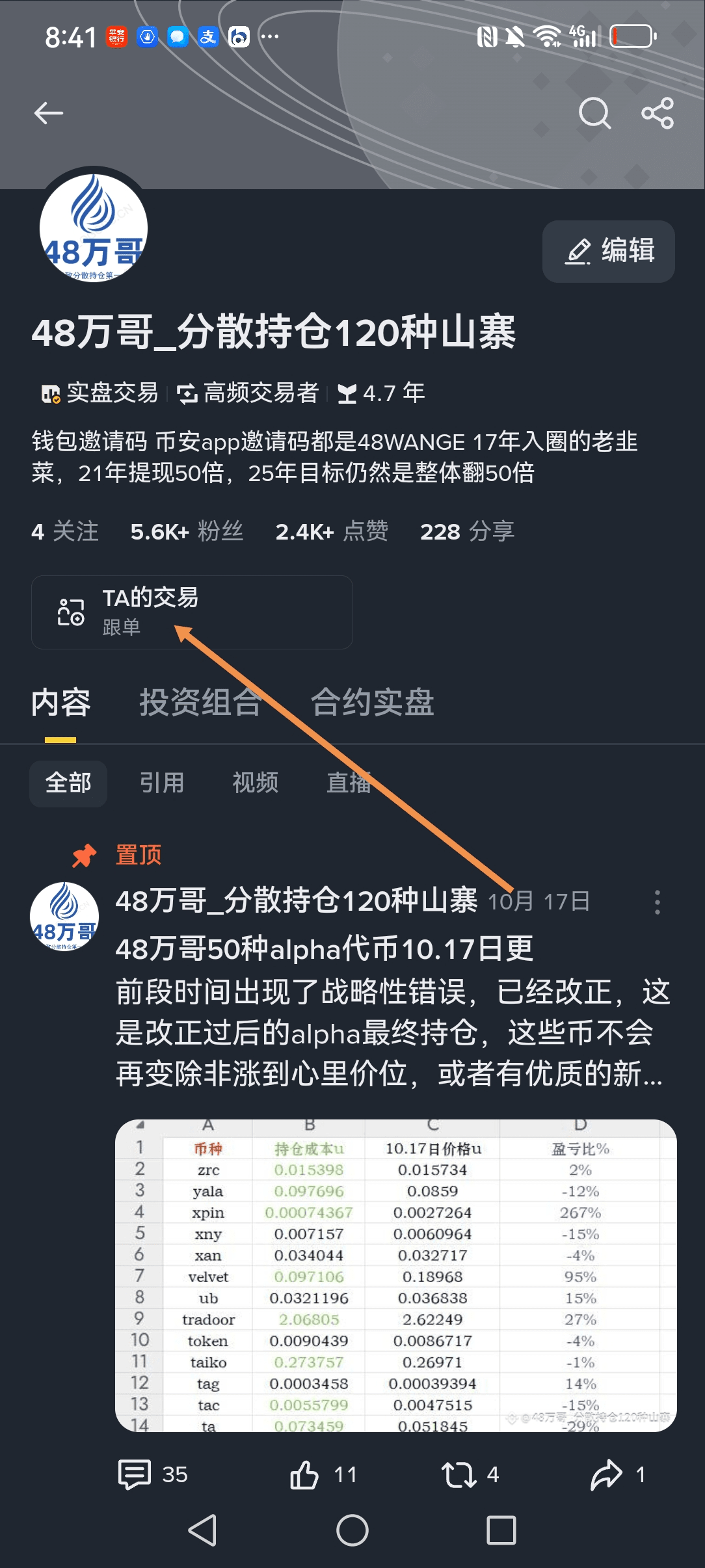Select the 内容 tab
Image resolution: width=705 pixels, height=1568 pixels.
click(x=60, y=703)
